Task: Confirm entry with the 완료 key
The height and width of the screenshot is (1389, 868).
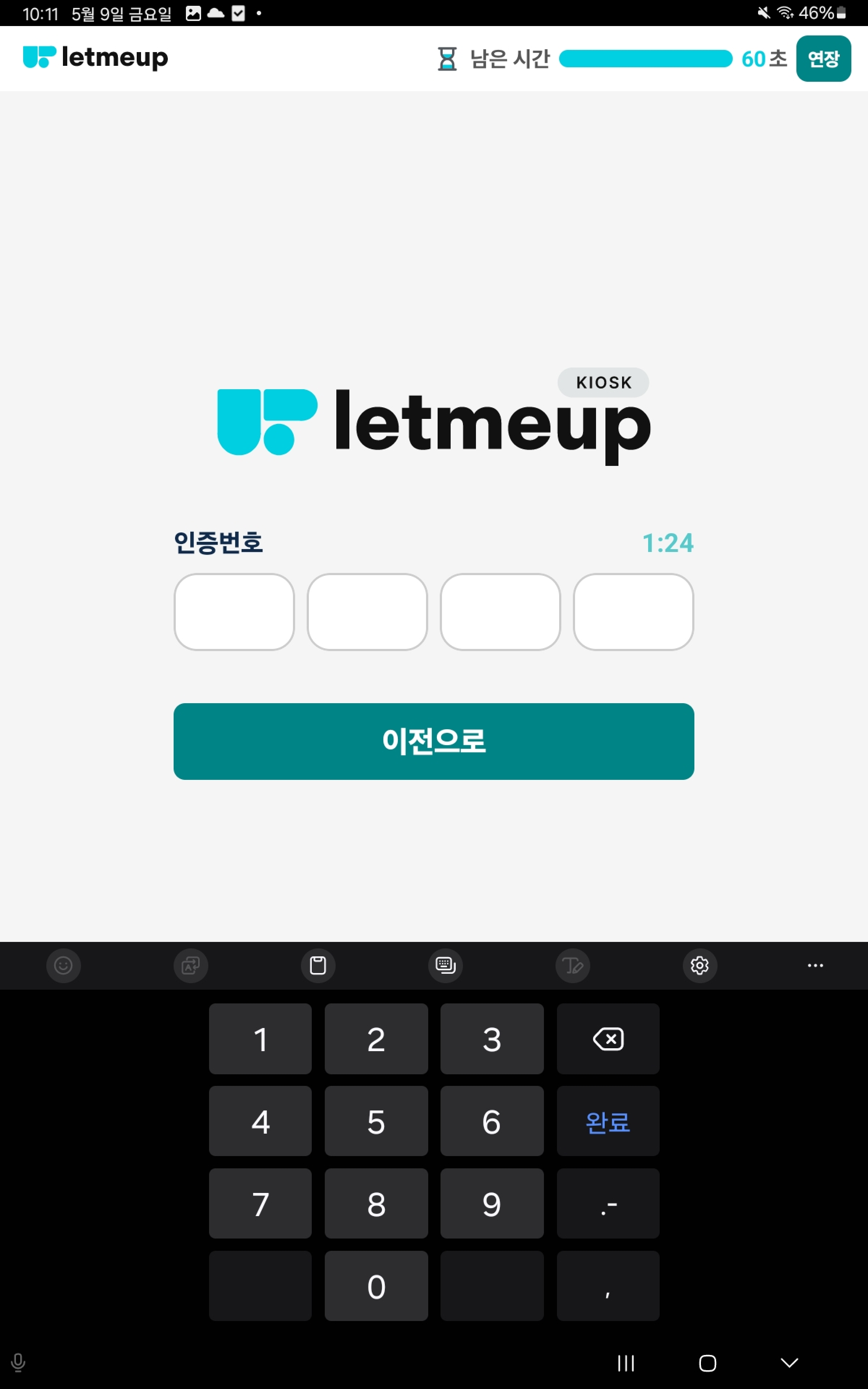Action: [x=607, y=1121]
